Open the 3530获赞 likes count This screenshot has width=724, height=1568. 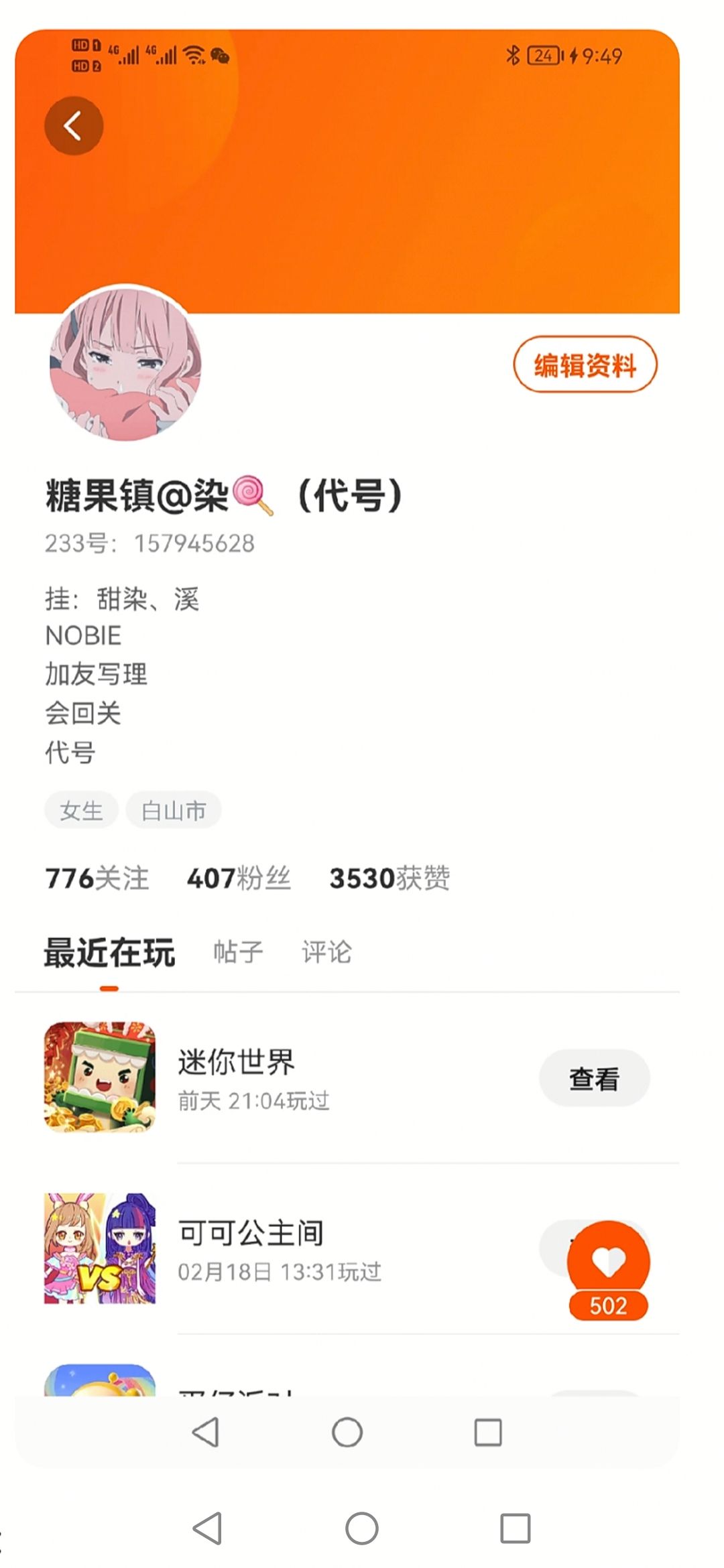pyautogui.click(x=389, y=878)
